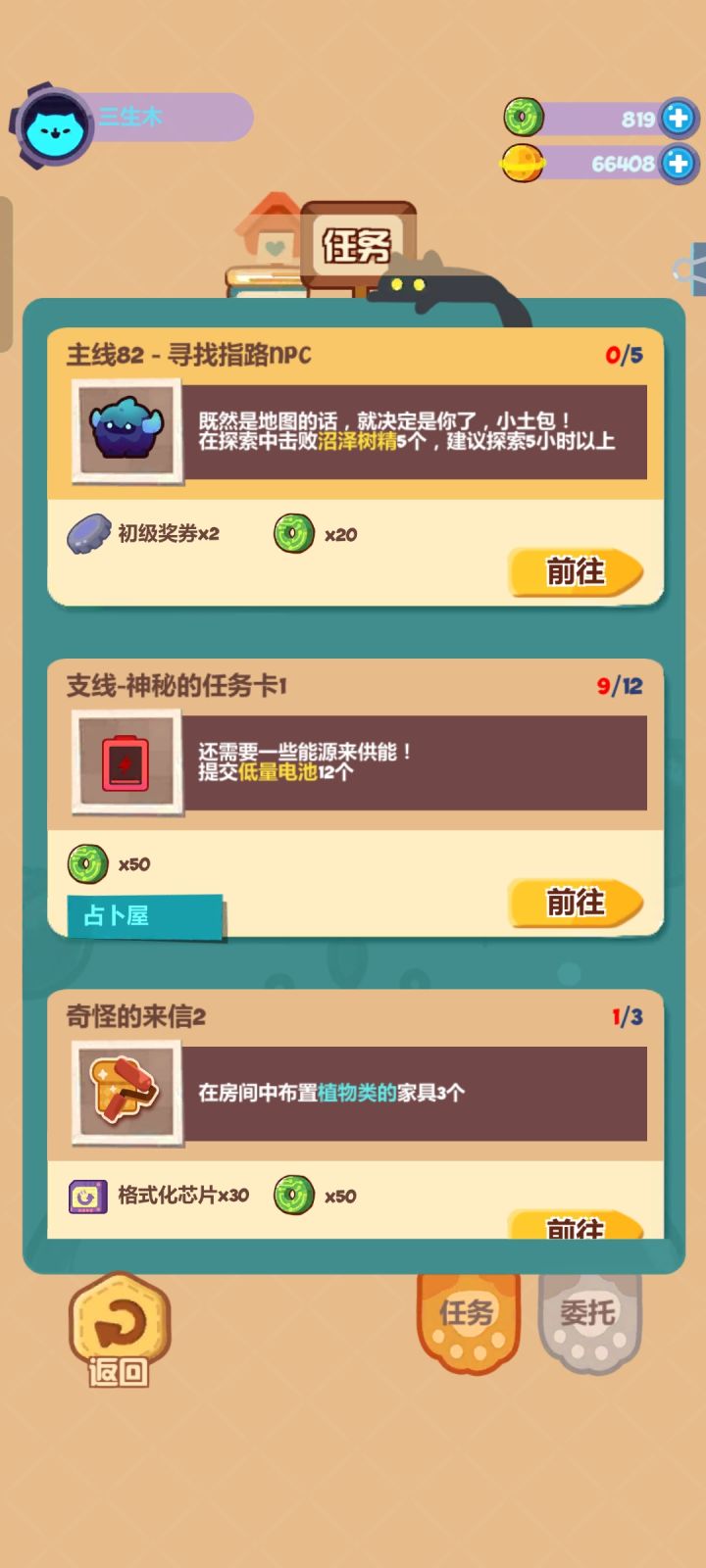The height and width of the screenshot is (1568, 706).
Task: Select the 格式化芯片 reward chip icon
Action: point(88,1197)
